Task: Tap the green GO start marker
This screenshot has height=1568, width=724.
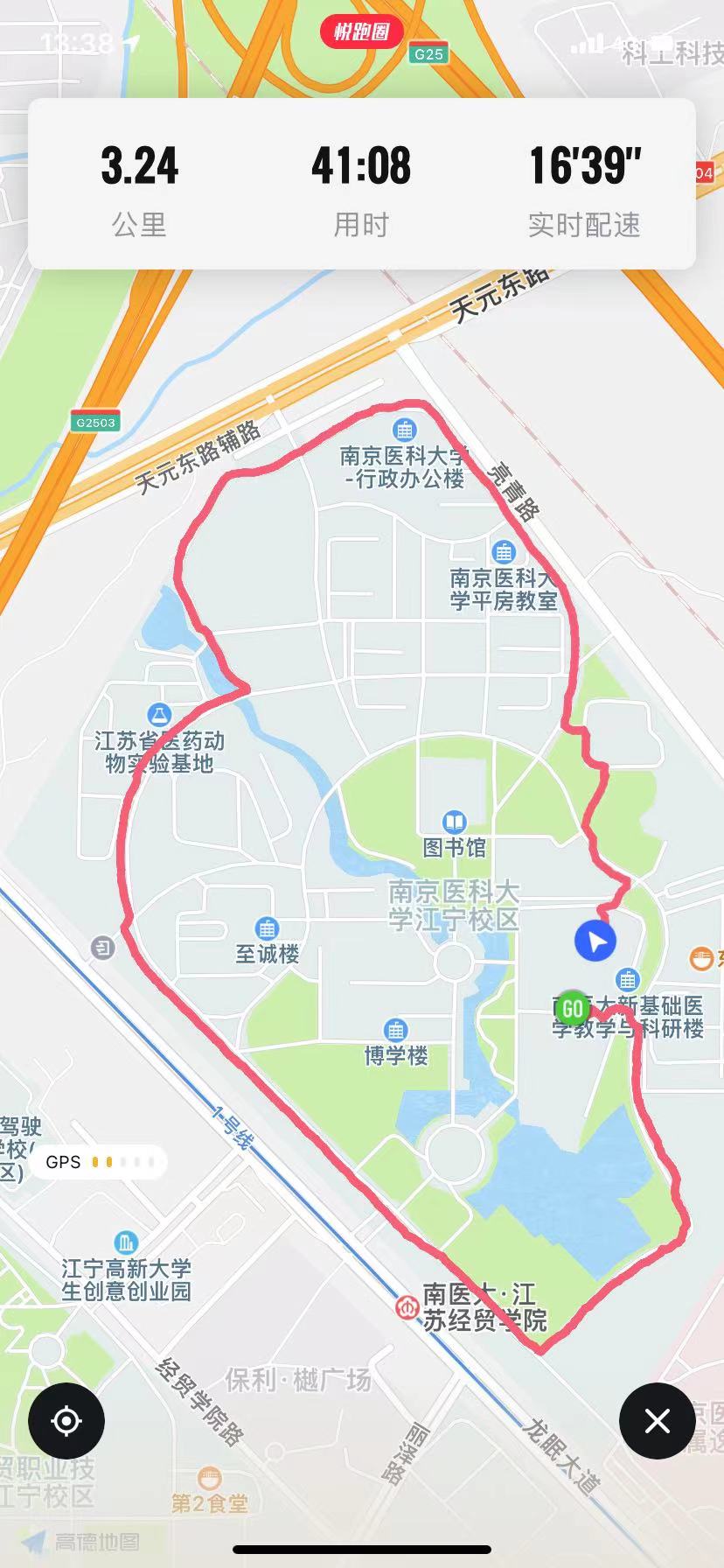Action: point(573,1009)
